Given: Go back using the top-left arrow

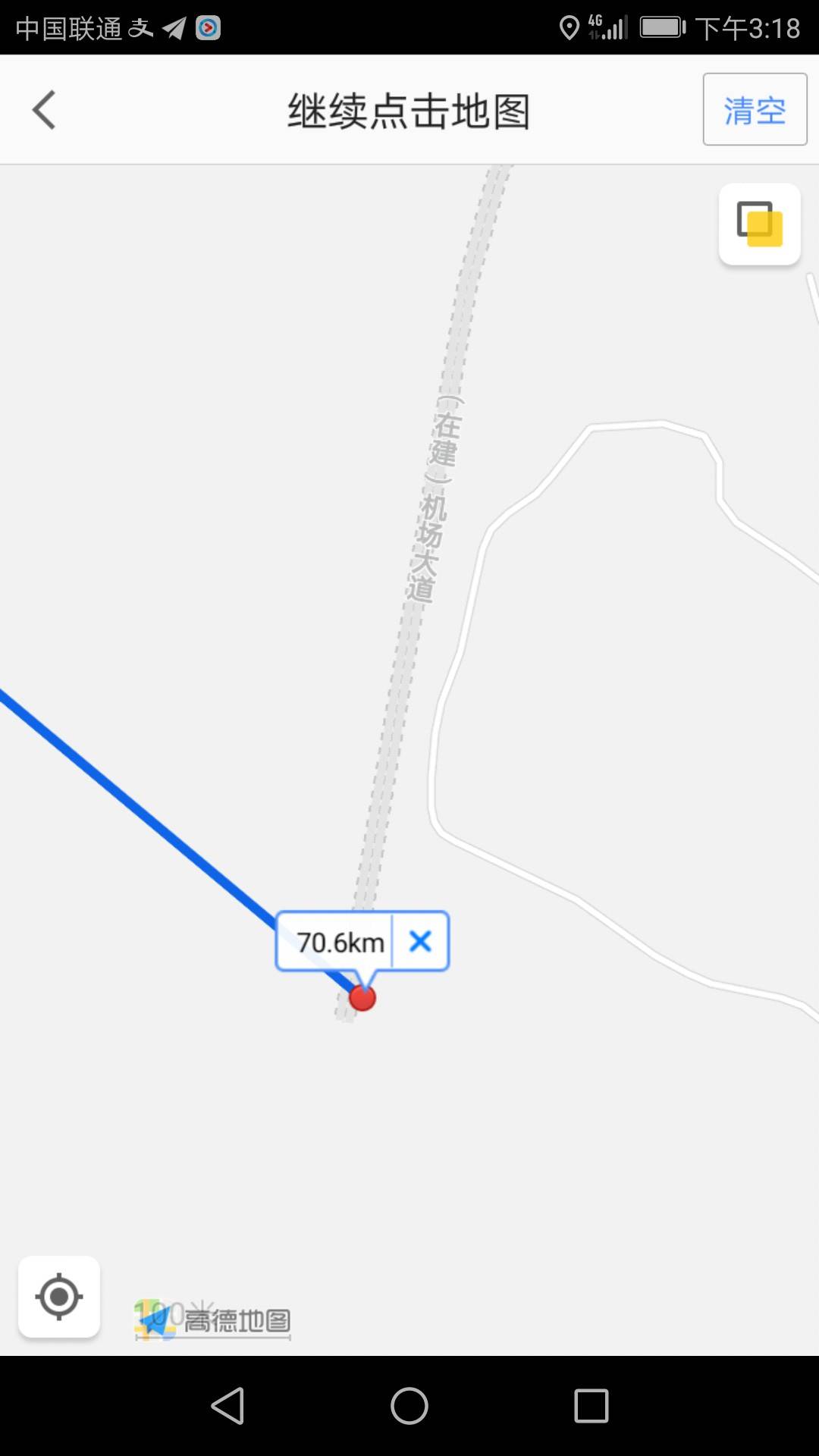Looking at the screenshot, I should [x=44, y=110].
